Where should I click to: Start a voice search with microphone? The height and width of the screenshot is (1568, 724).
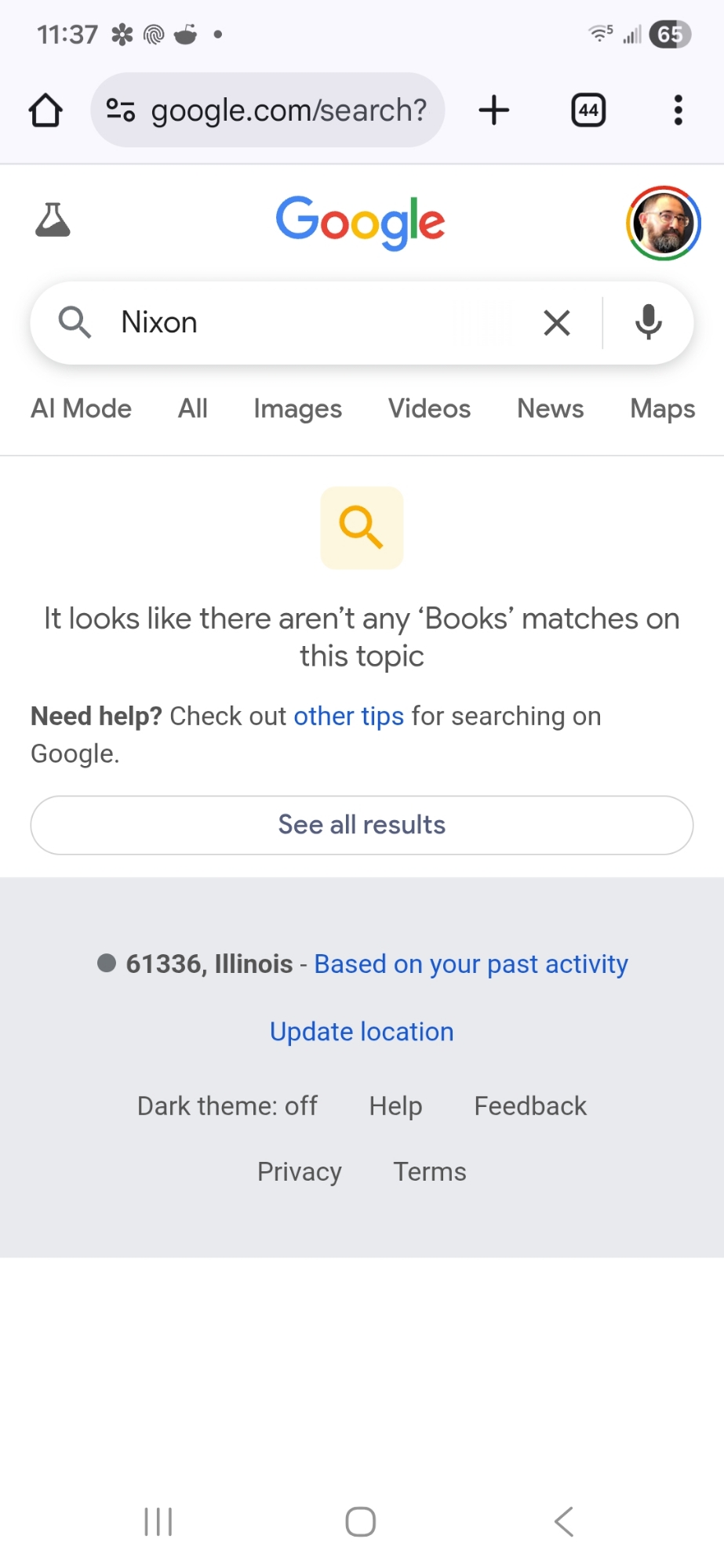648,322
